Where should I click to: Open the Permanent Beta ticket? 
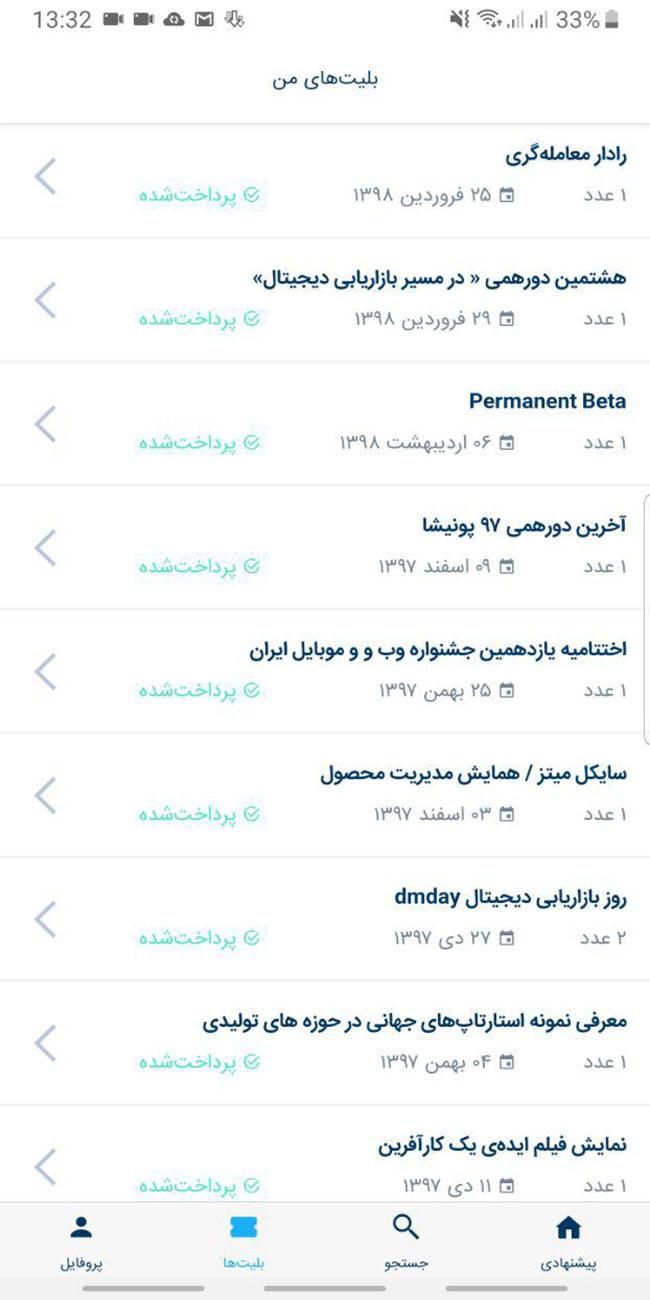pos(325,424)
